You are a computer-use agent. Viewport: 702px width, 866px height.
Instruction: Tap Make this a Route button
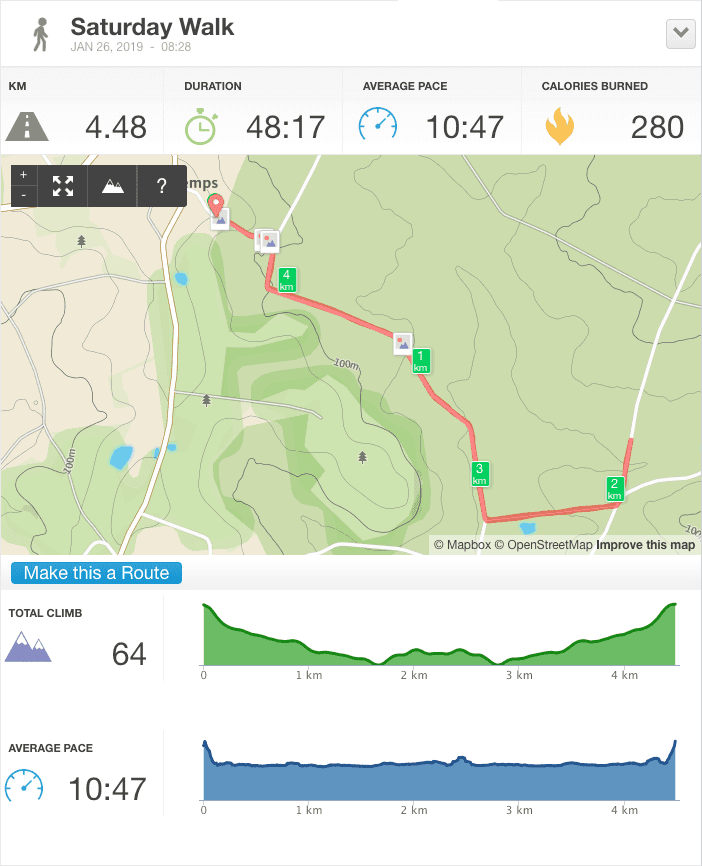(x=97, y=573)
